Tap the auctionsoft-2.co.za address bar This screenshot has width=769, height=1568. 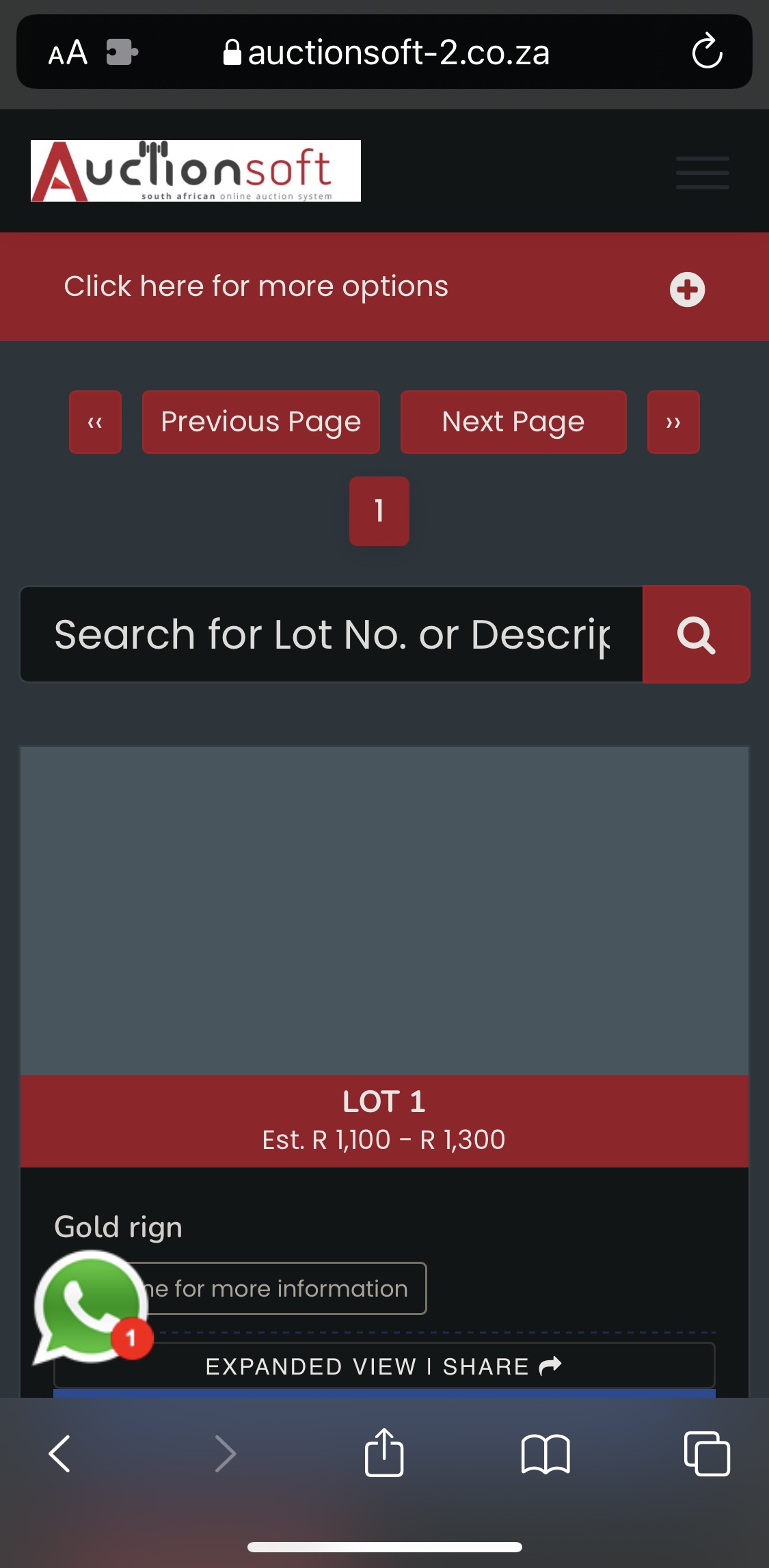[x=386, y=53]
